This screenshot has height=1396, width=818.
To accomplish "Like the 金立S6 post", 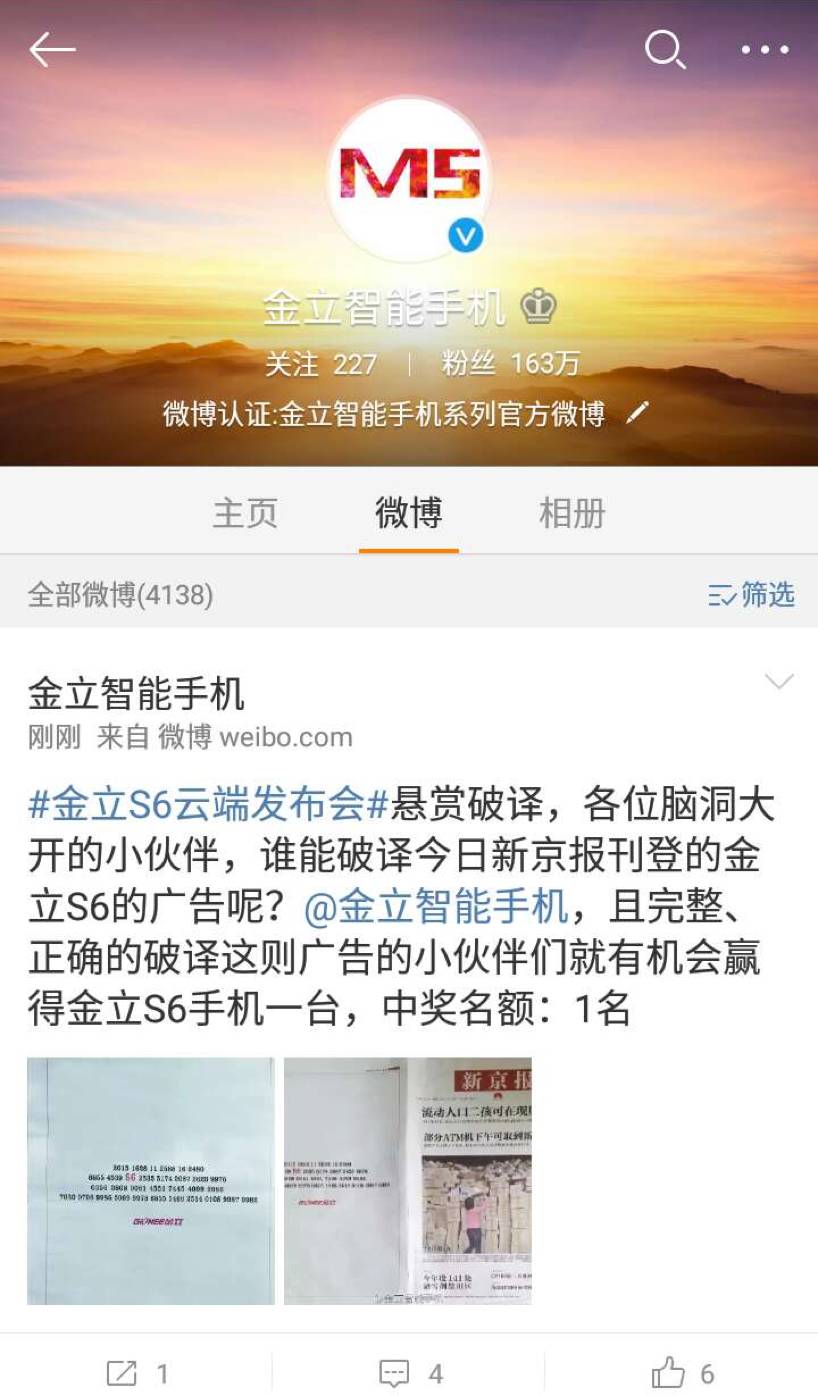I will (683, 1373).
